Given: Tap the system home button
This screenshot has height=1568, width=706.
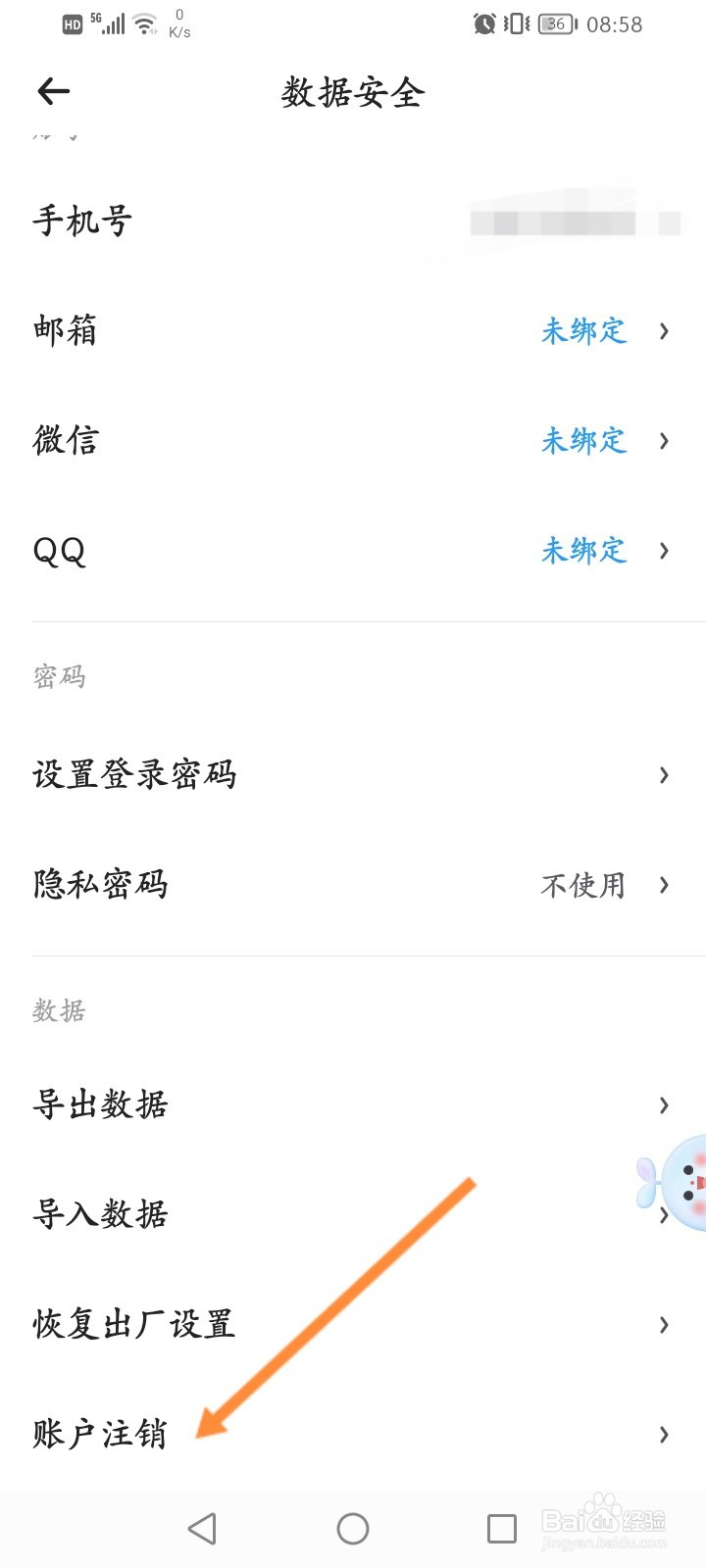Looking at the screenshot, I should pos(353,1528).
